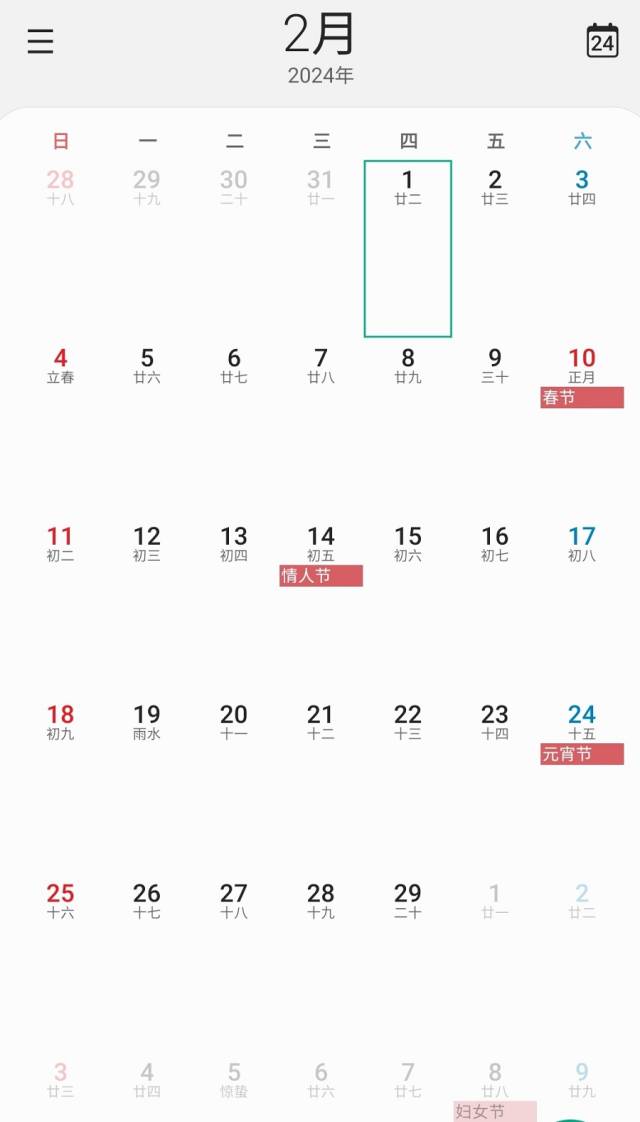Open the hamburger drawer menu
The image size is (640, 1122).
click(x=40, y=41)
